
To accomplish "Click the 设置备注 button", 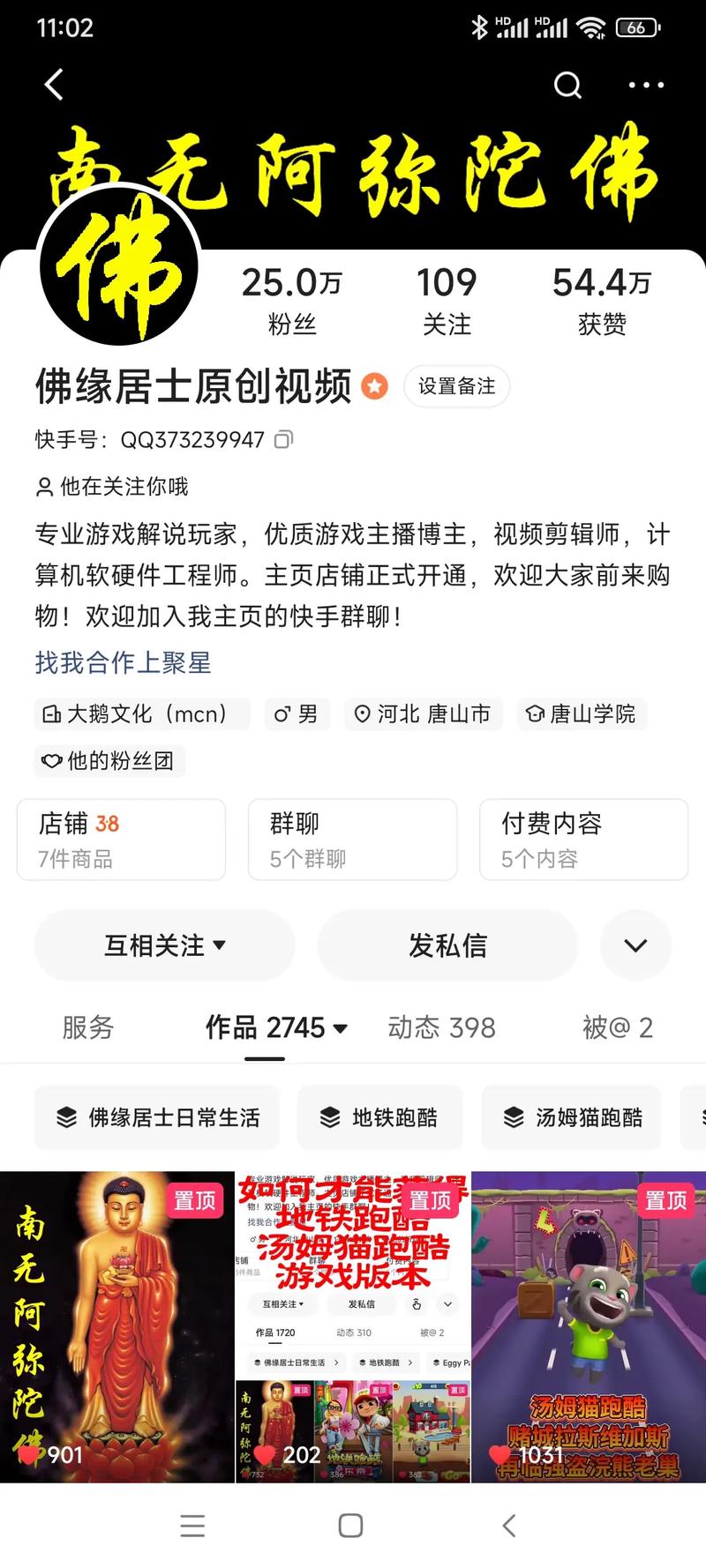I will 456,386.
